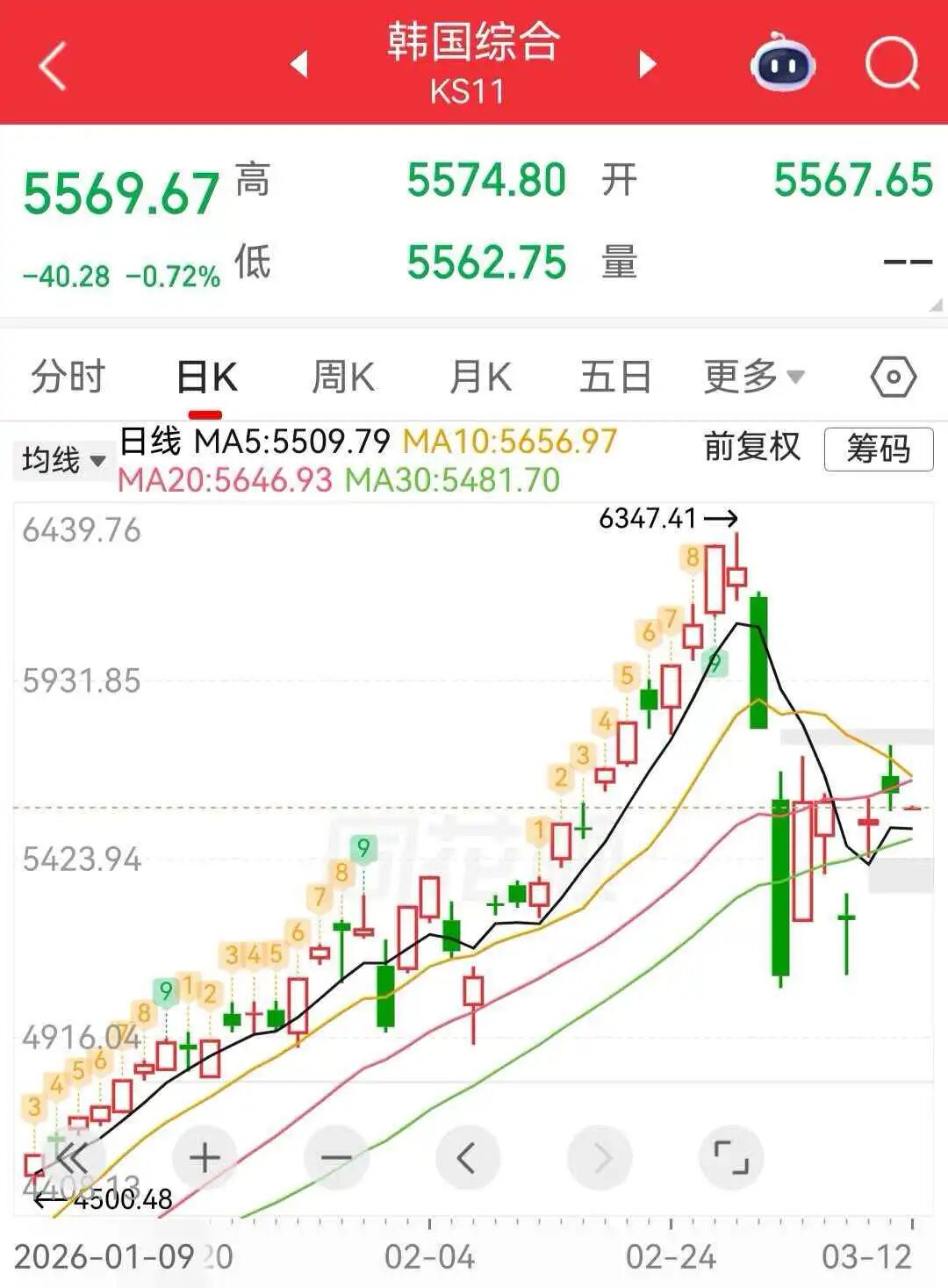Open search with the magnifier icon
Image resolution: width=948 pixels, height=1288 pixels.
891,64
